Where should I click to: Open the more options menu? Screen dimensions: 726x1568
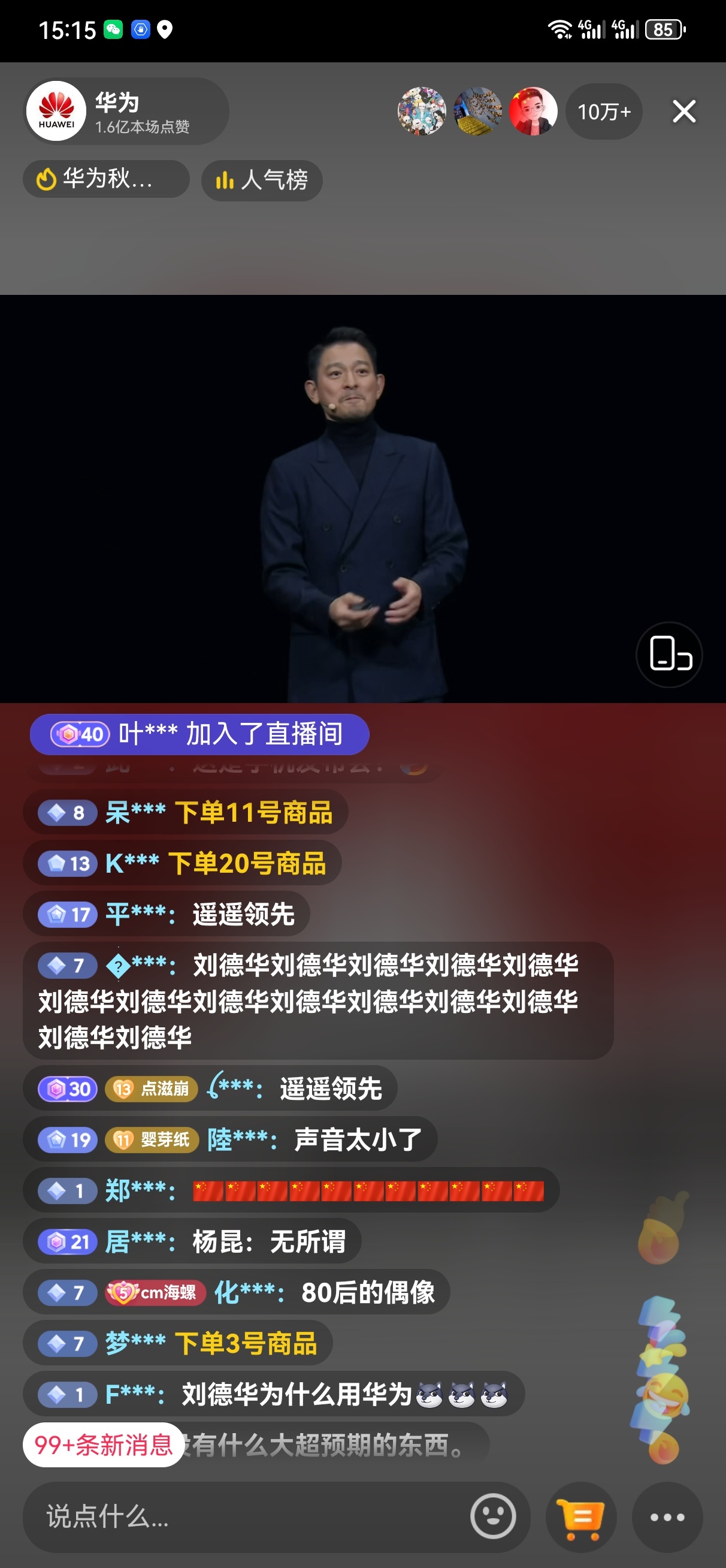click(667, 1516)
